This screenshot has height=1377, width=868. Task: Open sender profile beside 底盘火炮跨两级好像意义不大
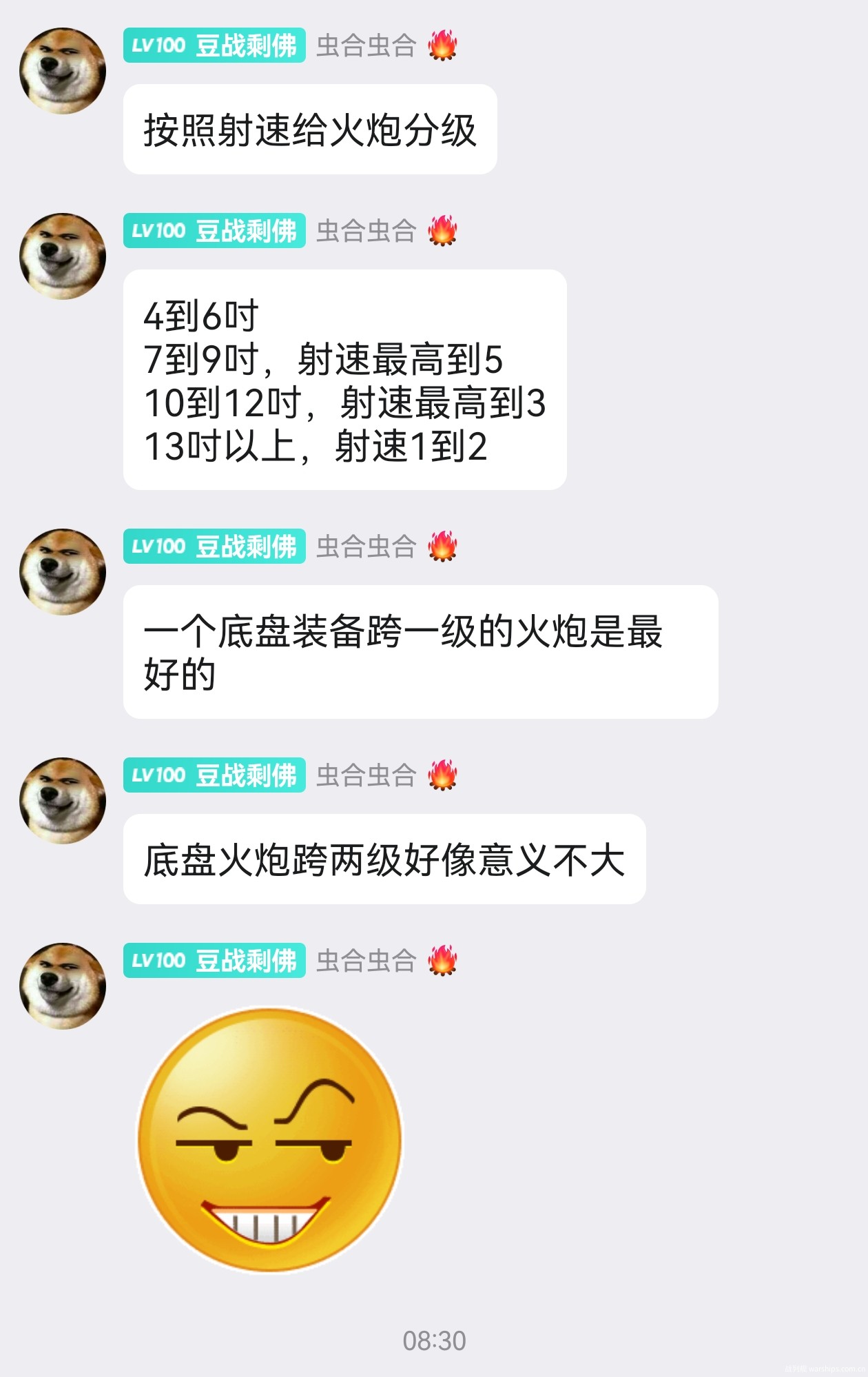63,801
